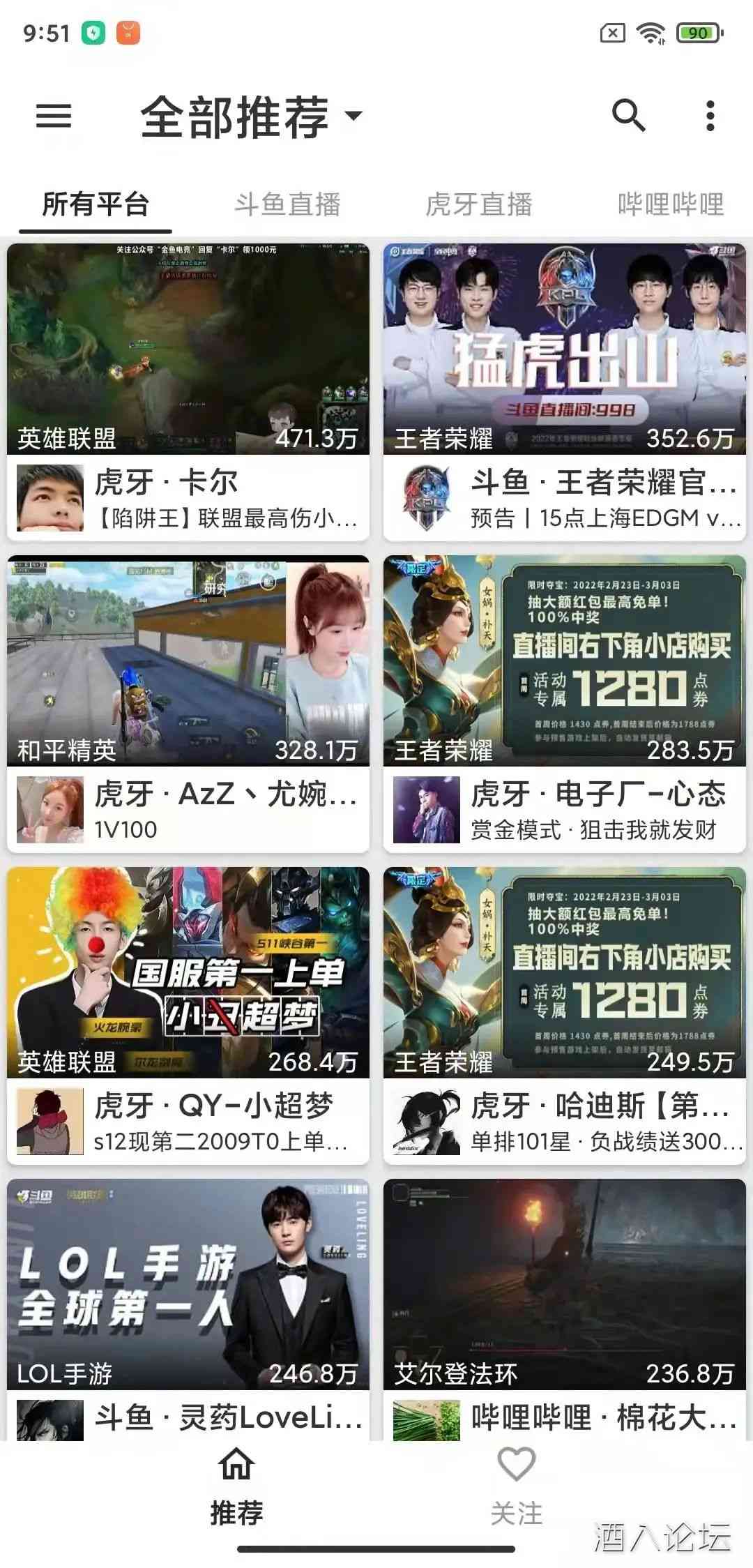Open the 虎牙·AzZ 和平精英 stream
753x1568 pixels.
(x=188, y=703)
